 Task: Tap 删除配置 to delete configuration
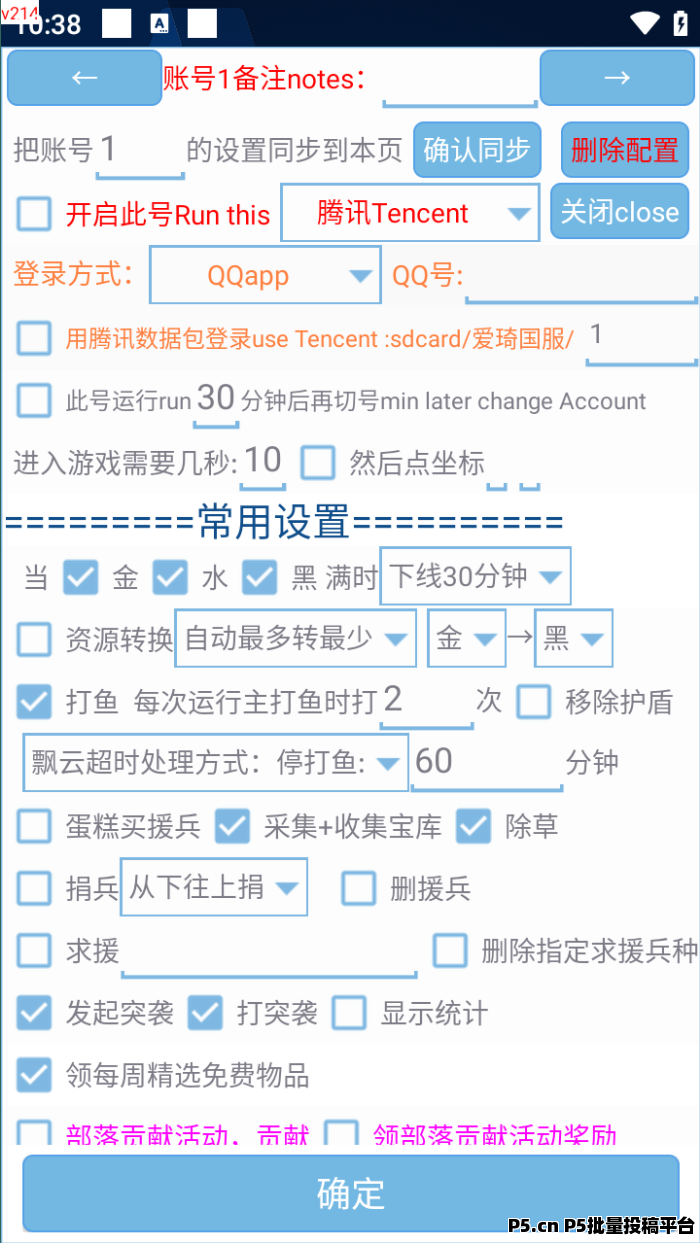625,150
